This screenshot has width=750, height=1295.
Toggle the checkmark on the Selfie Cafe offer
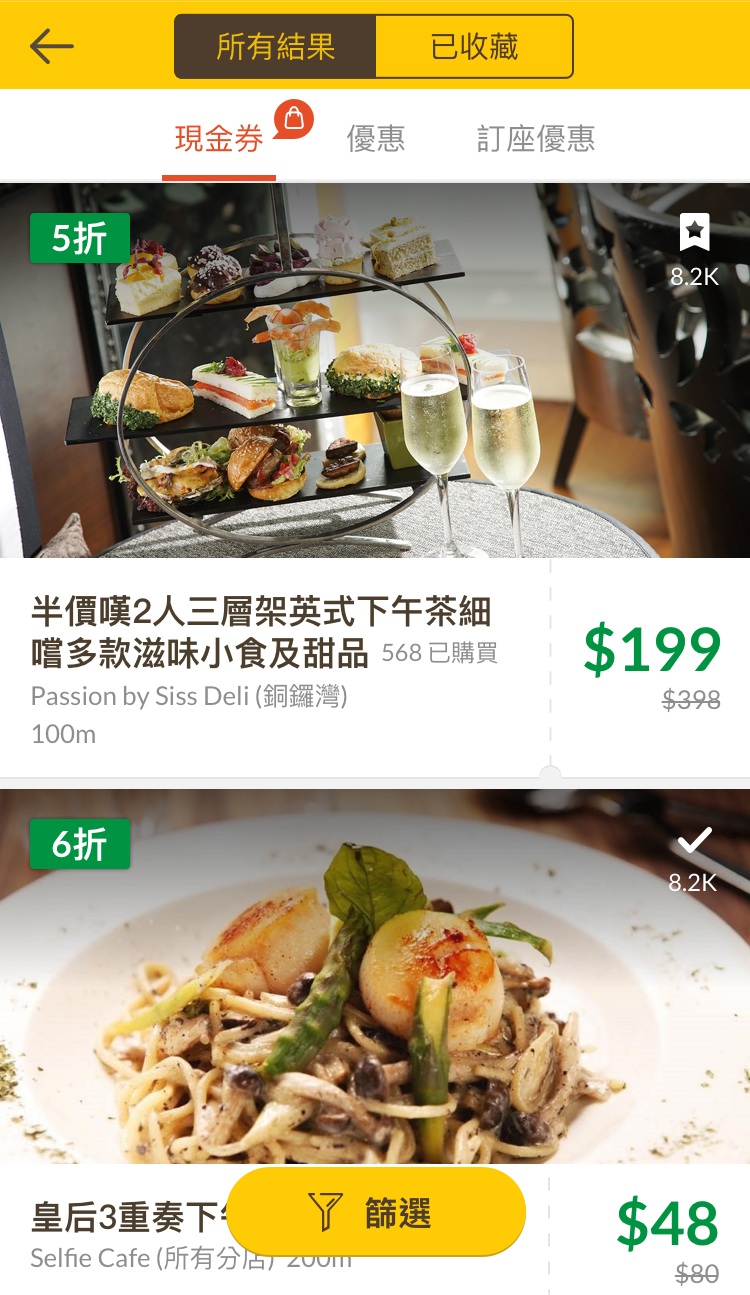click(694, 842)
